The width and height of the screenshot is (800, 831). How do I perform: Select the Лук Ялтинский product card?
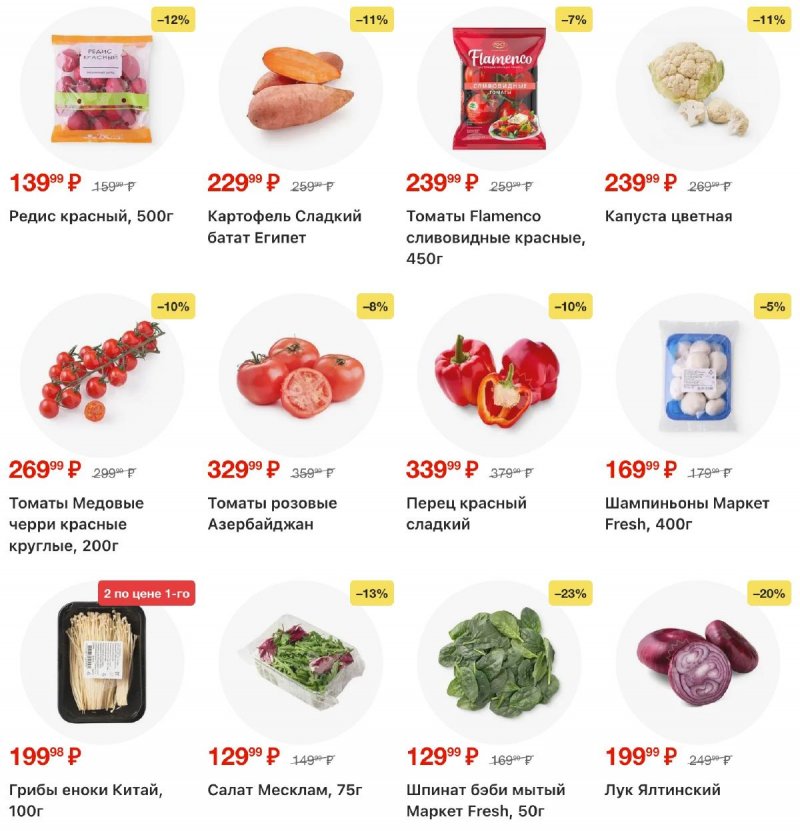coord(697,662)
